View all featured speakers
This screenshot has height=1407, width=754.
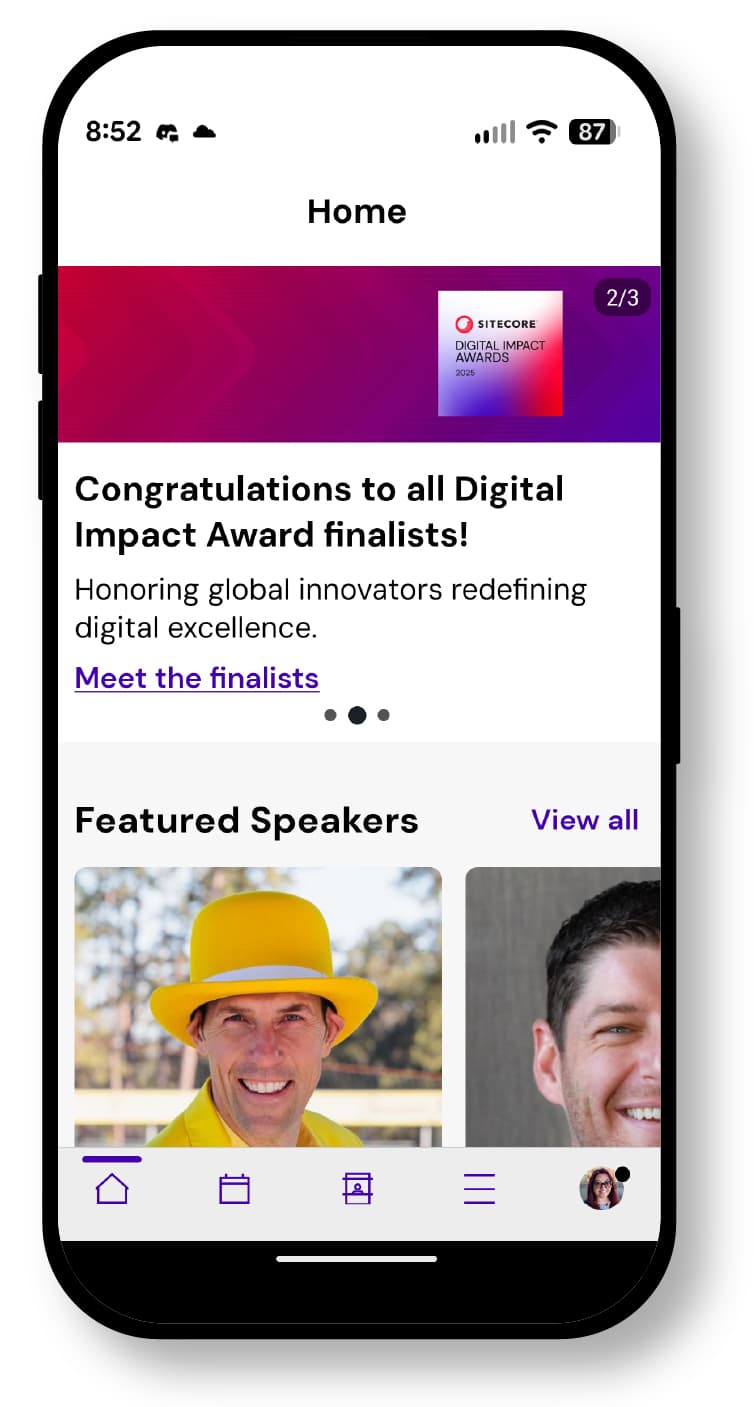585,820
